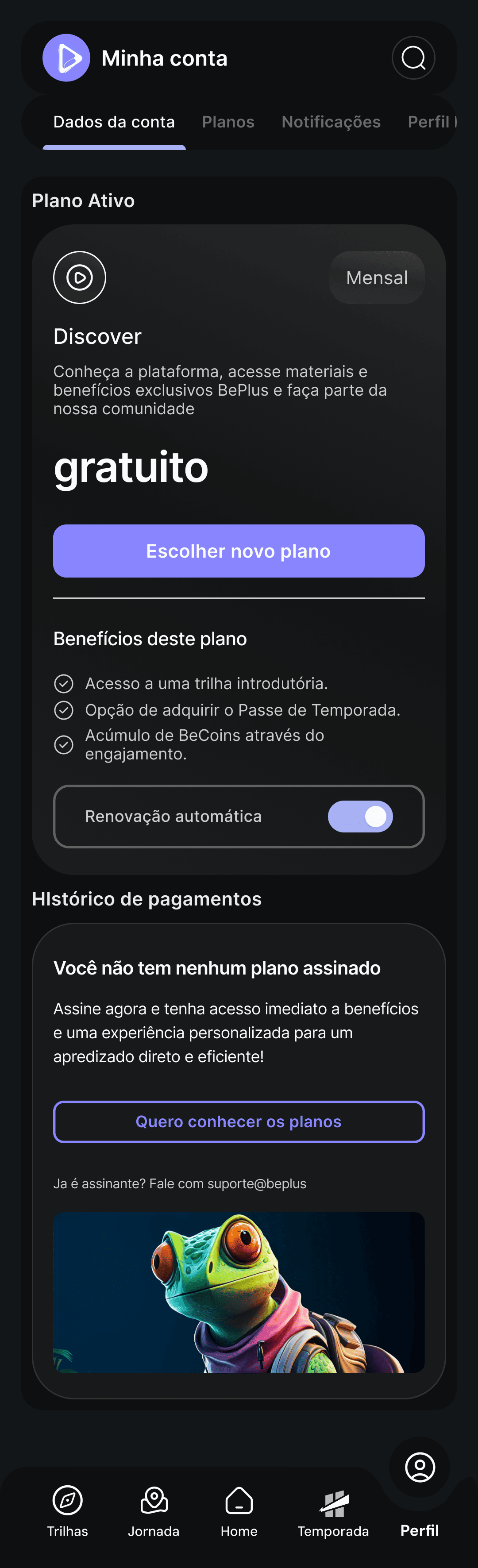The height and width of the screenshot is (1568, 478).
Task: Open the Notificações tab
Action: click(331, 122)
